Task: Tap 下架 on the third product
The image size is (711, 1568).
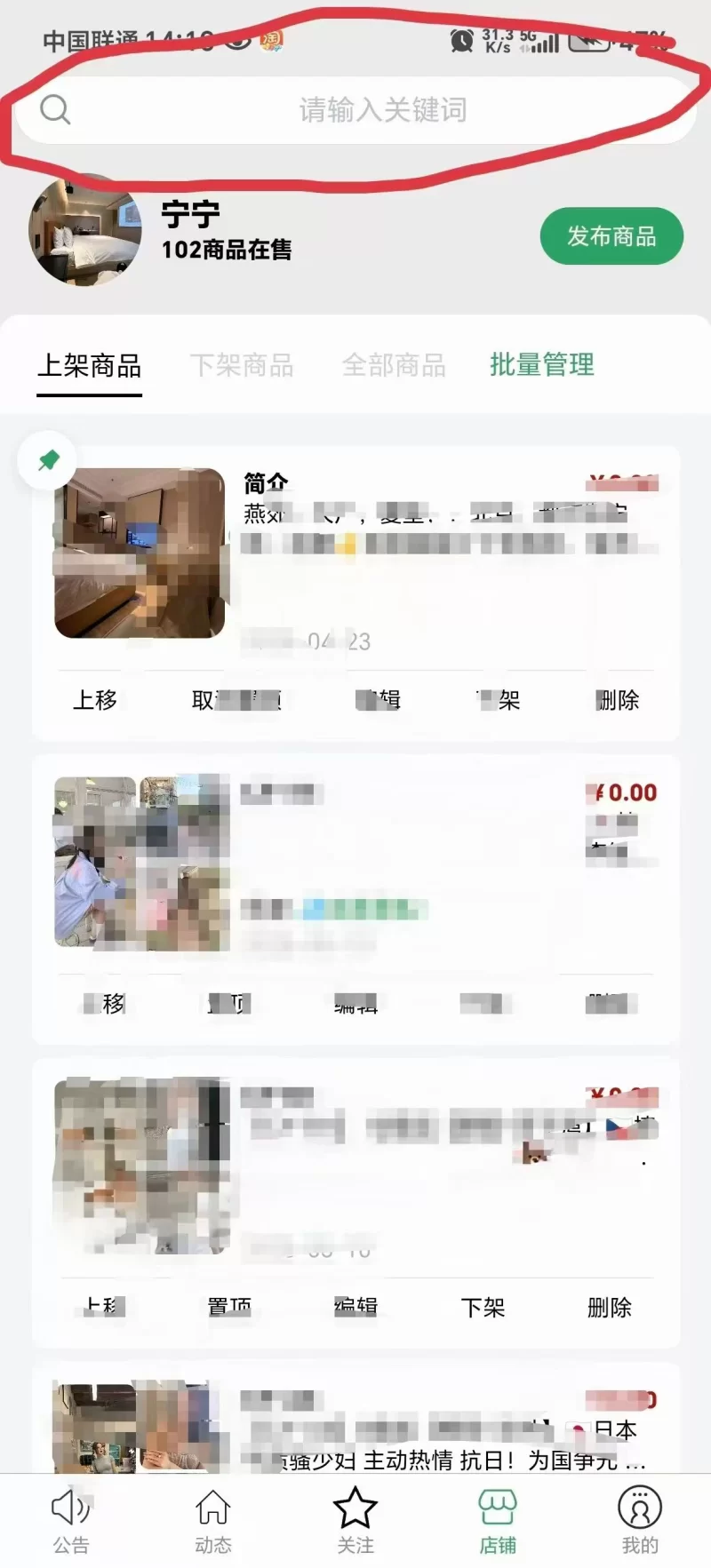Action: tap(483, 1308)
